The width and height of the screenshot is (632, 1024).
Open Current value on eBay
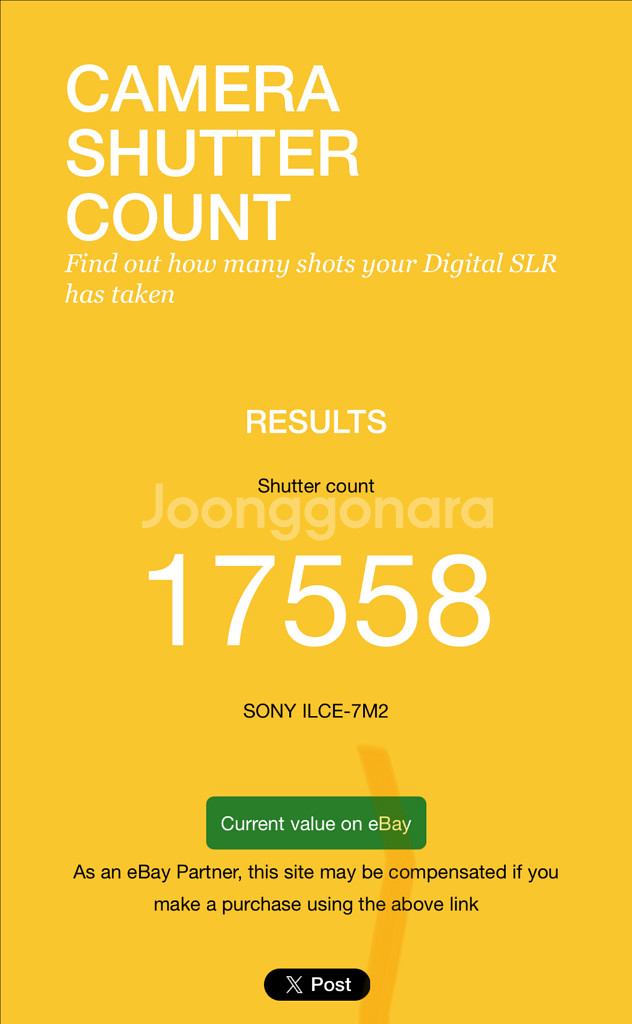click(316, 823)
